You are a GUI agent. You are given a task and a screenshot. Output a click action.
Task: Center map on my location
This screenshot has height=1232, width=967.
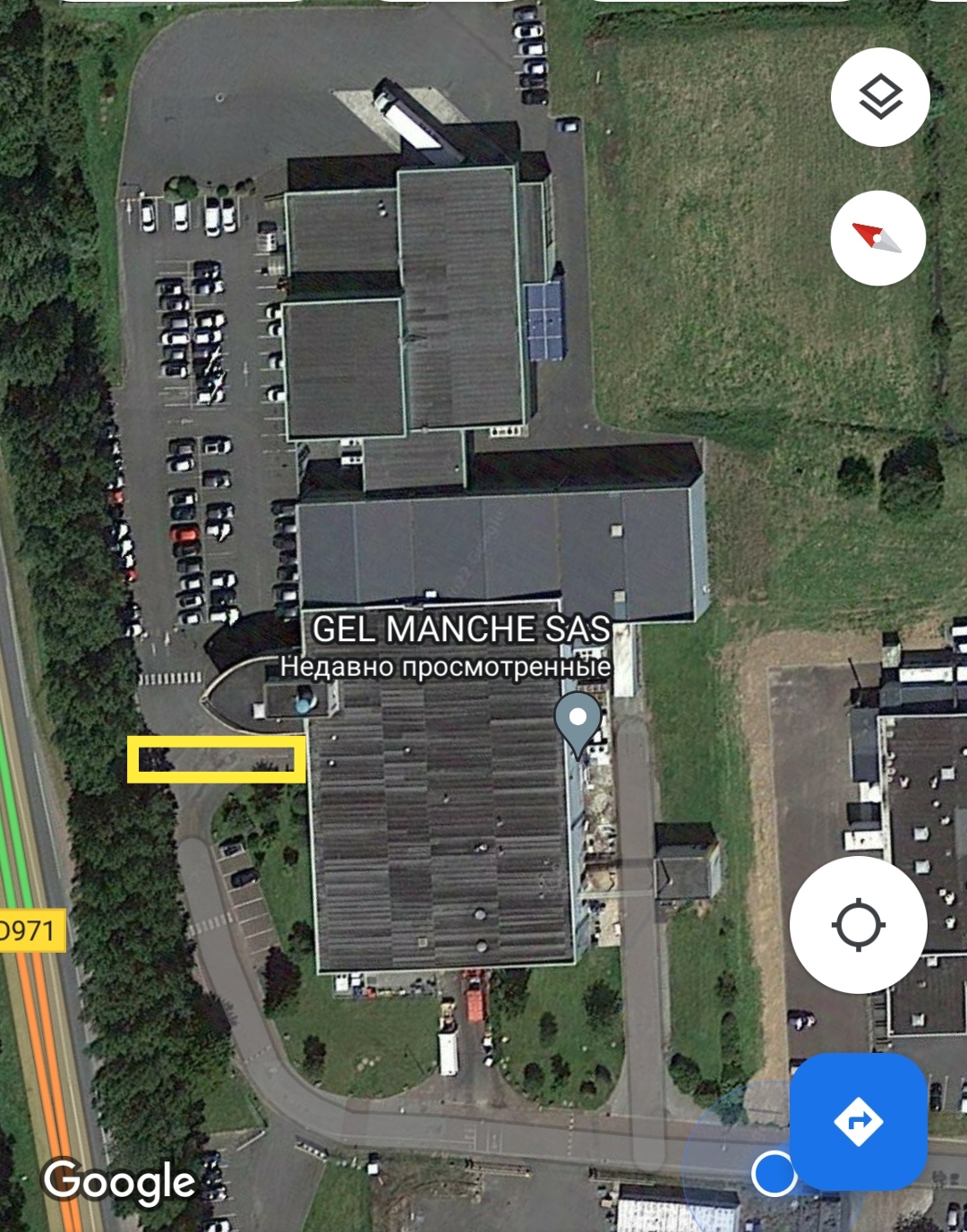[x=858, y=925]
